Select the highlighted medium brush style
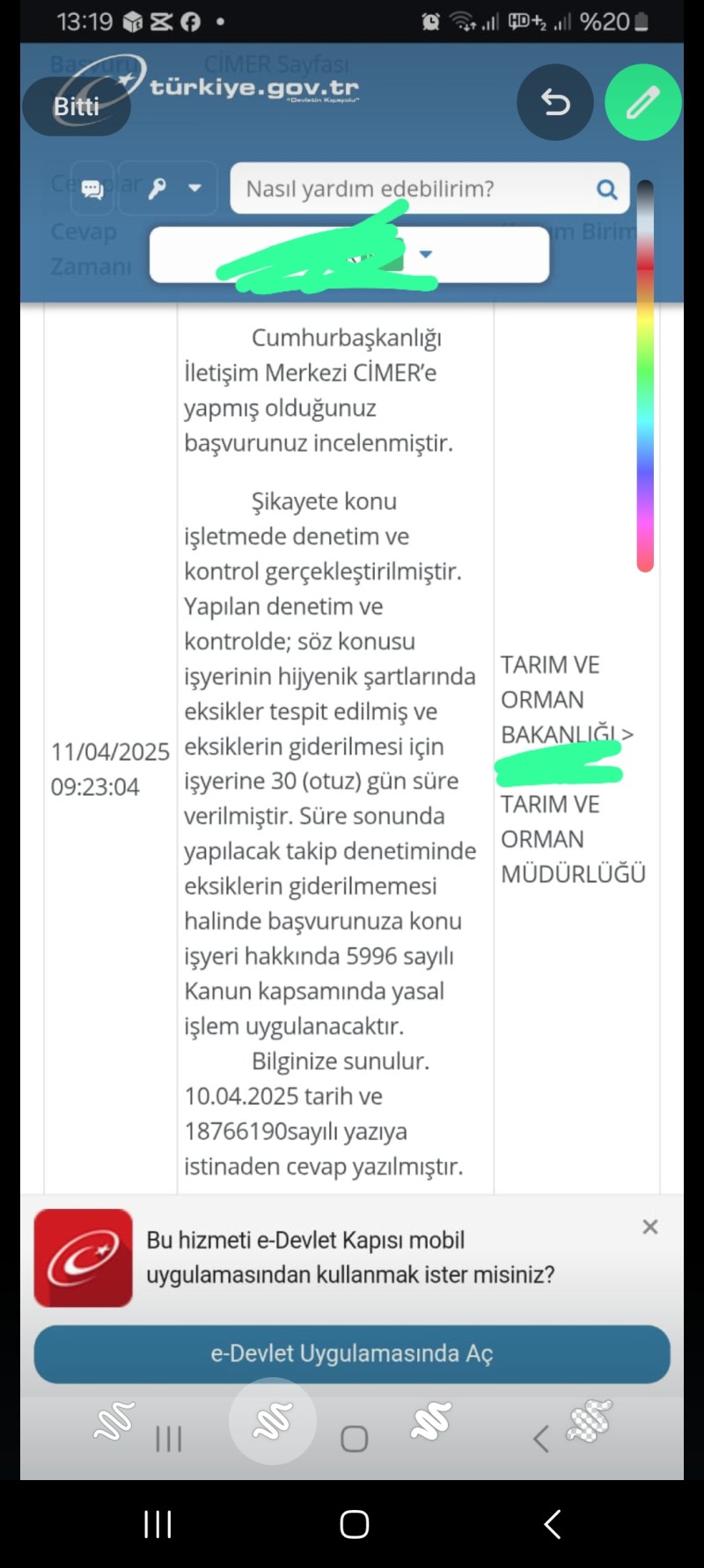The image size is (704, 1568). pos(273,1421)
